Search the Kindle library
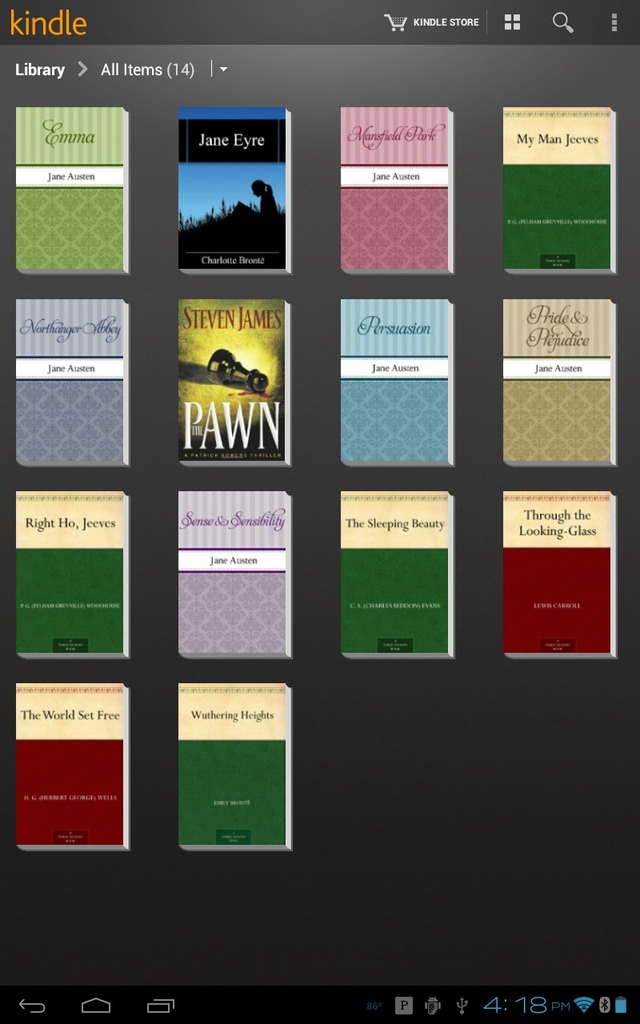 562,22
